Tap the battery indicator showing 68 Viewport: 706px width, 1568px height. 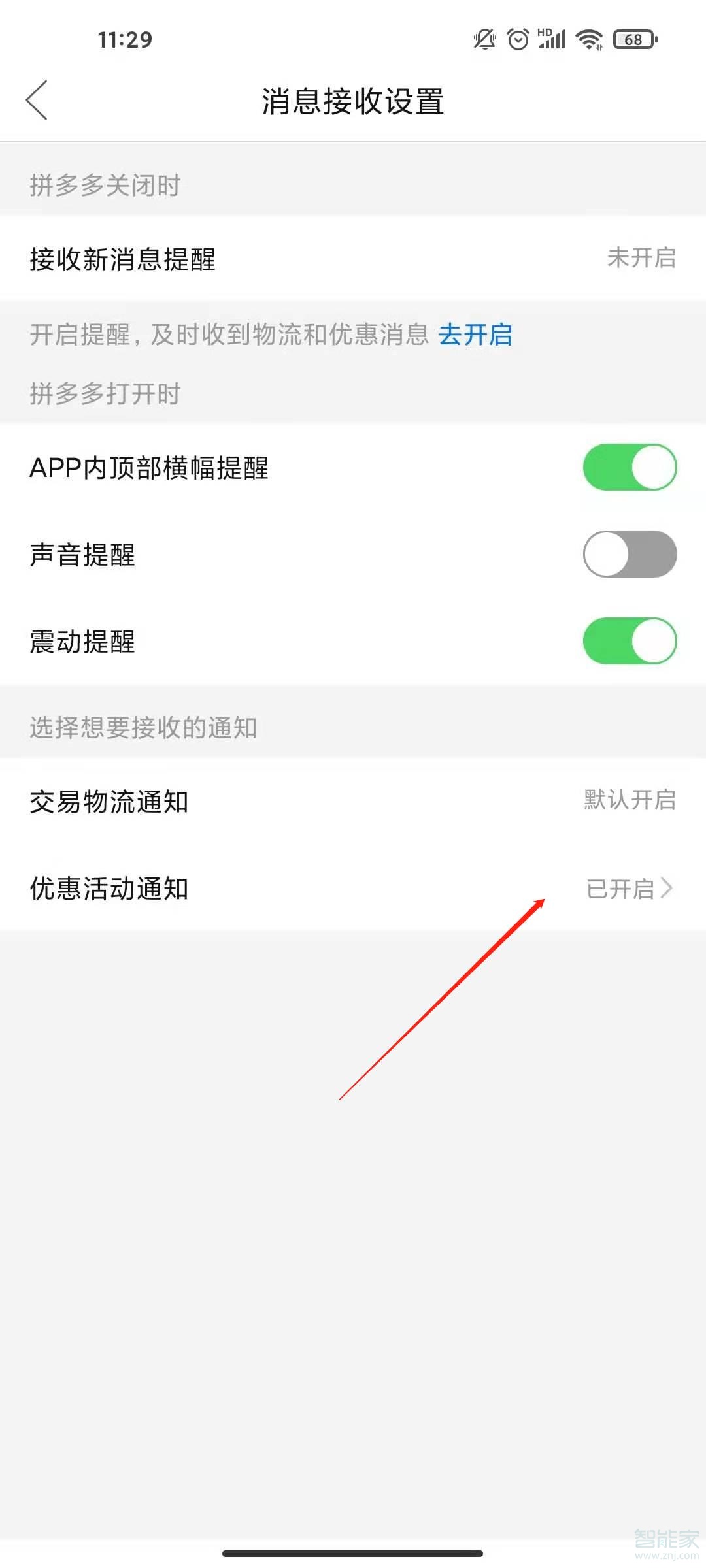click(631, 39)
